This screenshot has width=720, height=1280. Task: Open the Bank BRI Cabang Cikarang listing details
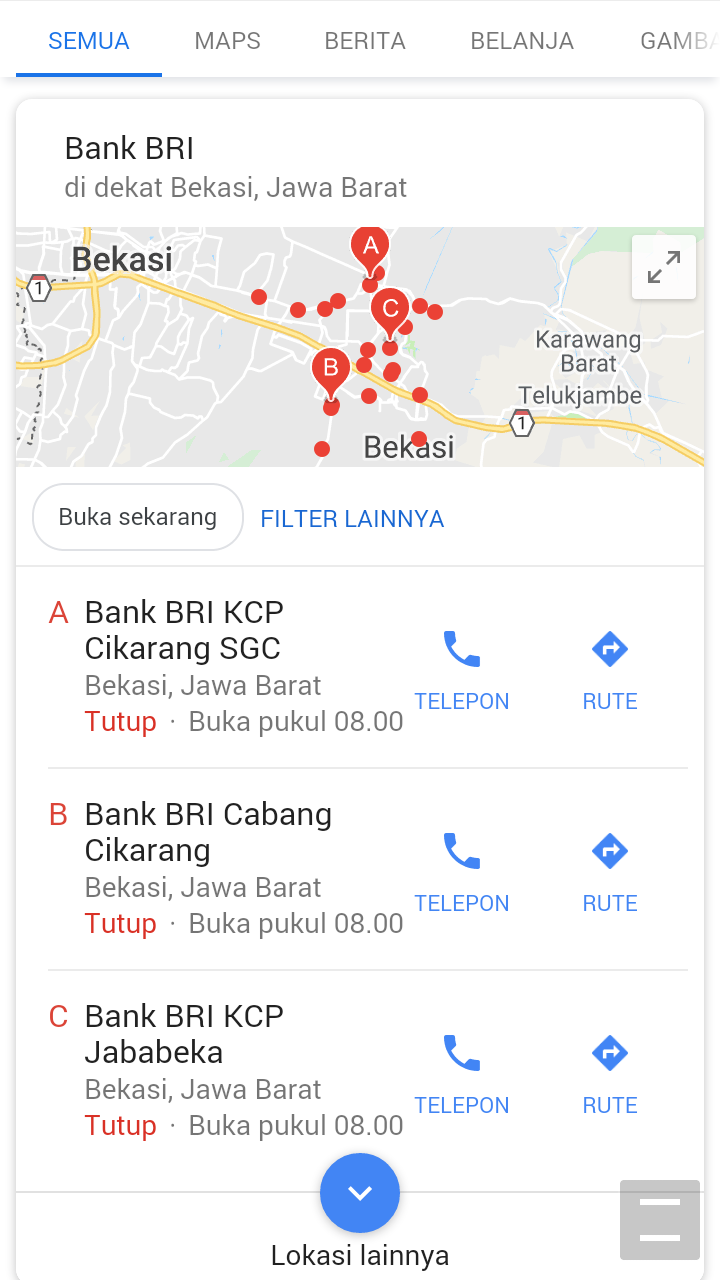point(208,832)
